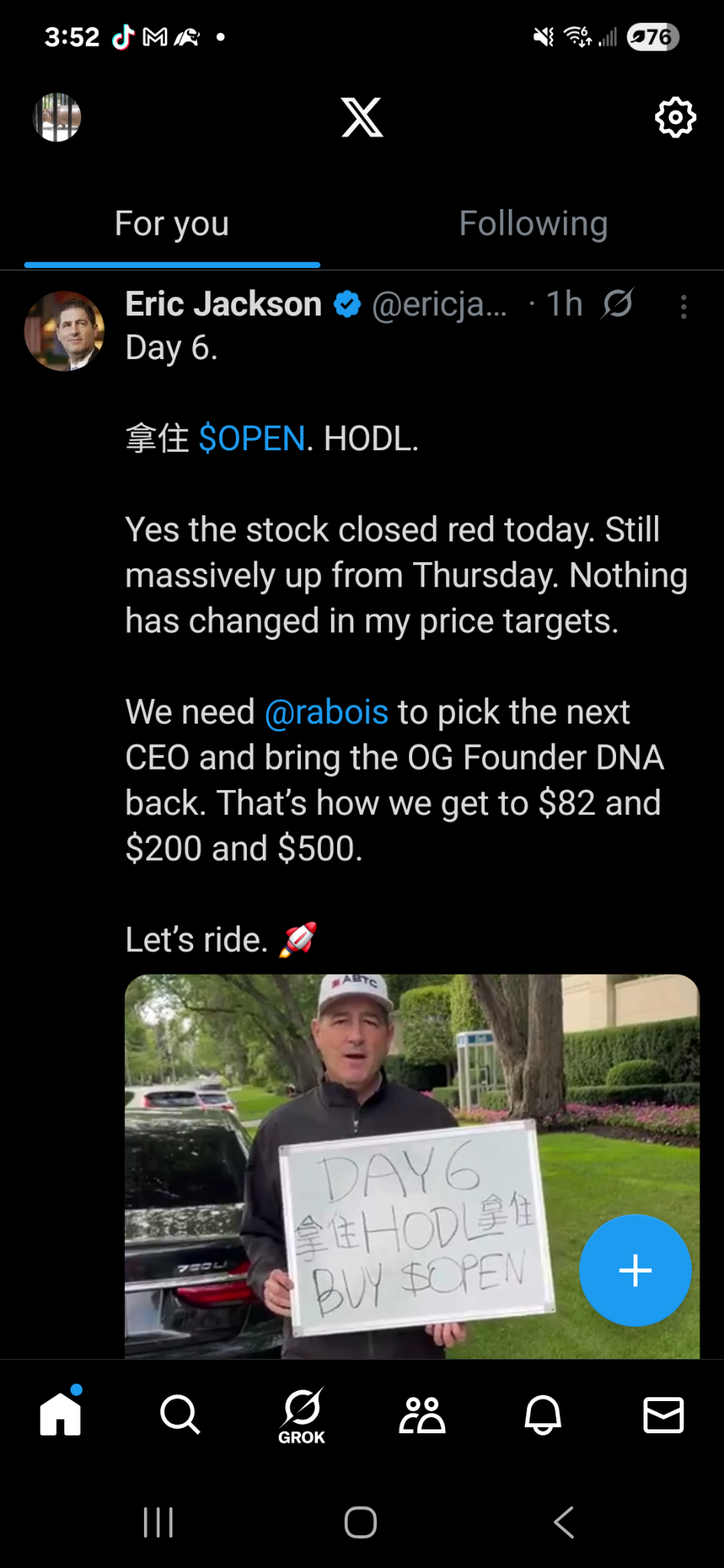The width and height of the screenshot is (724, 1568).
Task: Open the profile avatar drawer menu
Action: coord(57,117)
